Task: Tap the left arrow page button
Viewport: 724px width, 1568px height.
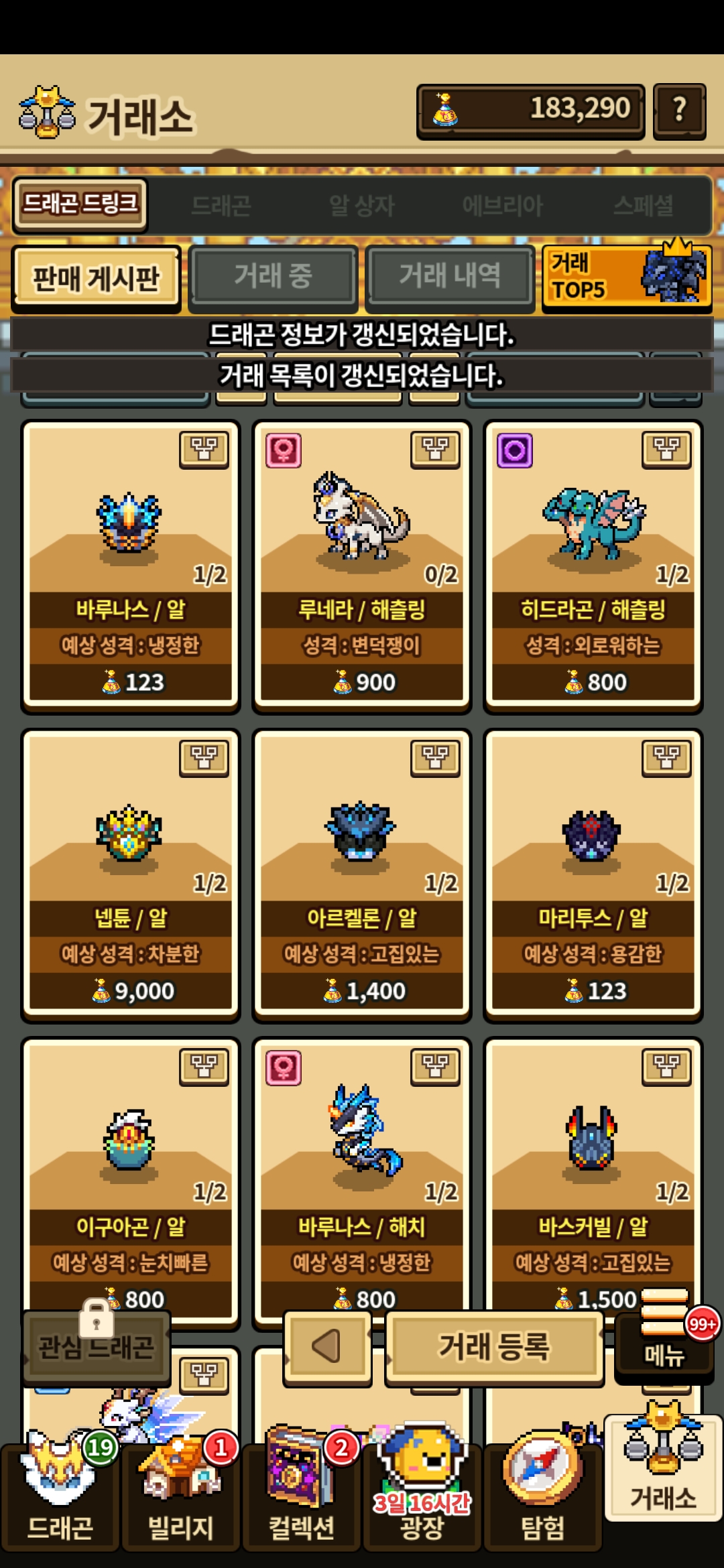Action: pos(327,1348)
